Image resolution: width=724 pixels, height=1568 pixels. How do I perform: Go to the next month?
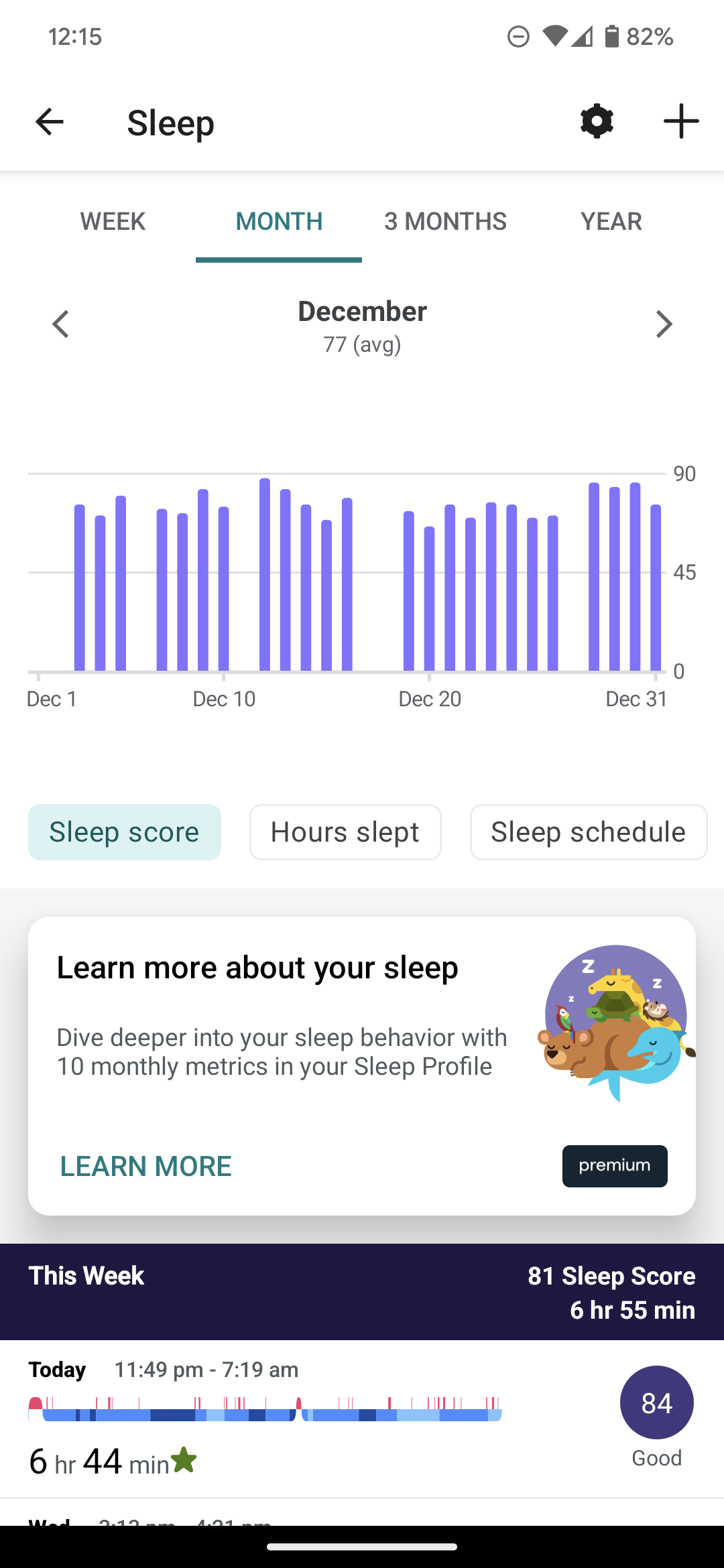pyautogui.click(x=664, y=324)
